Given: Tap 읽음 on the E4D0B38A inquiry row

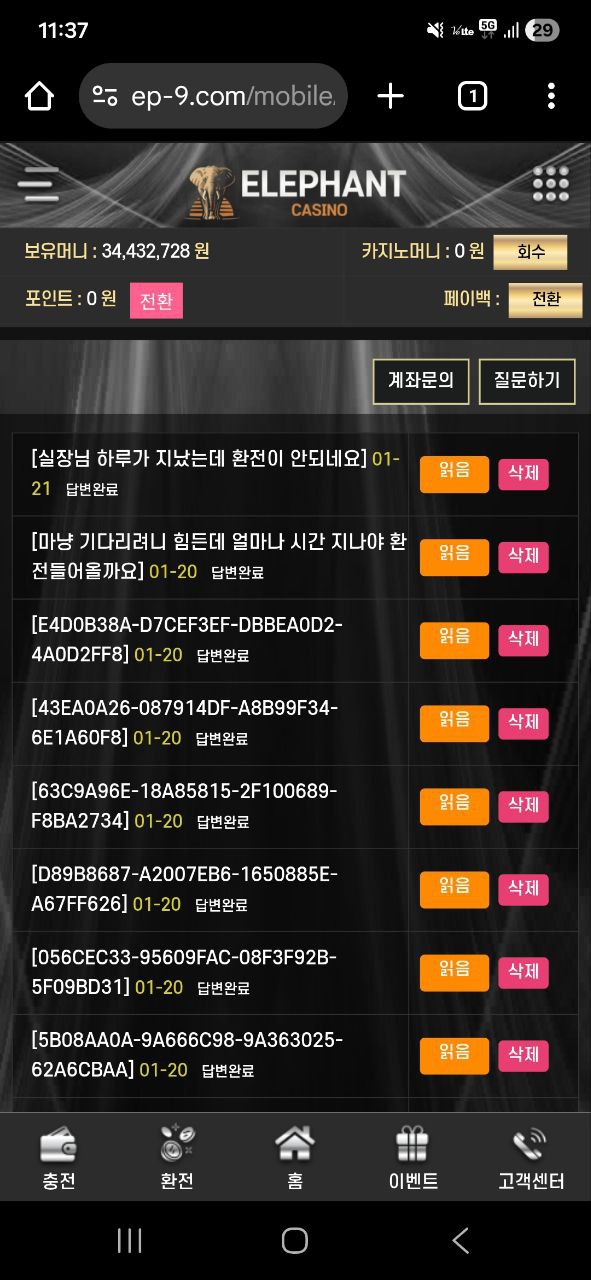Looking at the screenshot, I should point(454,639).
